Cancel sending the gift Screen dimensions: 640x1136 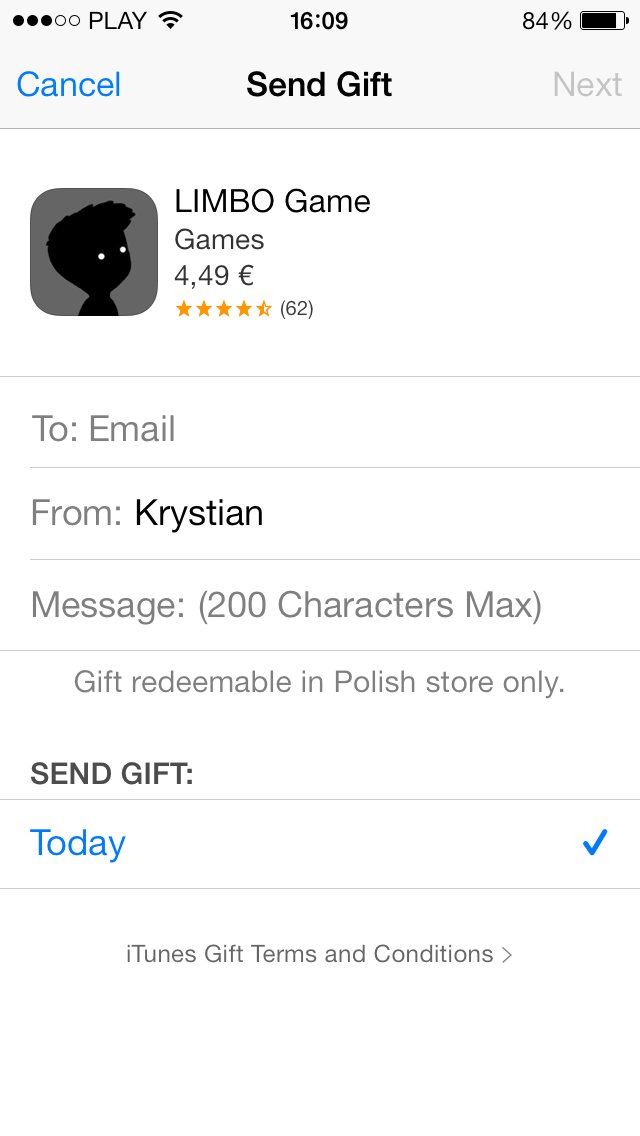coord(69,85)
